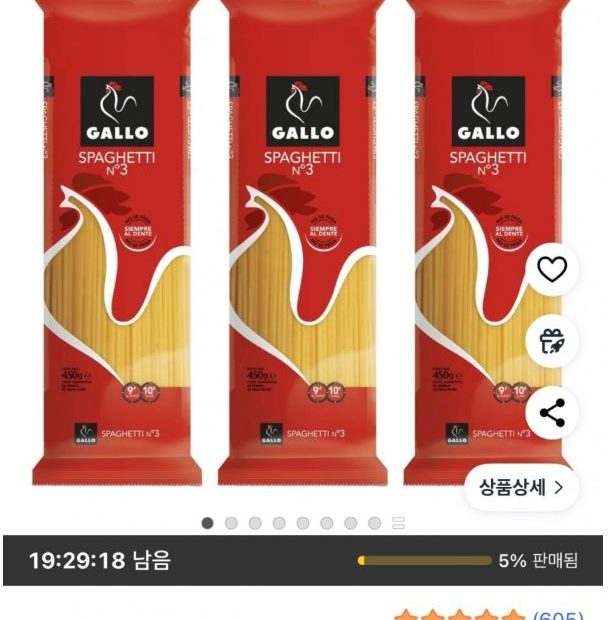Tap the gift icon button

pyautogui.click(x=552, y=341)
